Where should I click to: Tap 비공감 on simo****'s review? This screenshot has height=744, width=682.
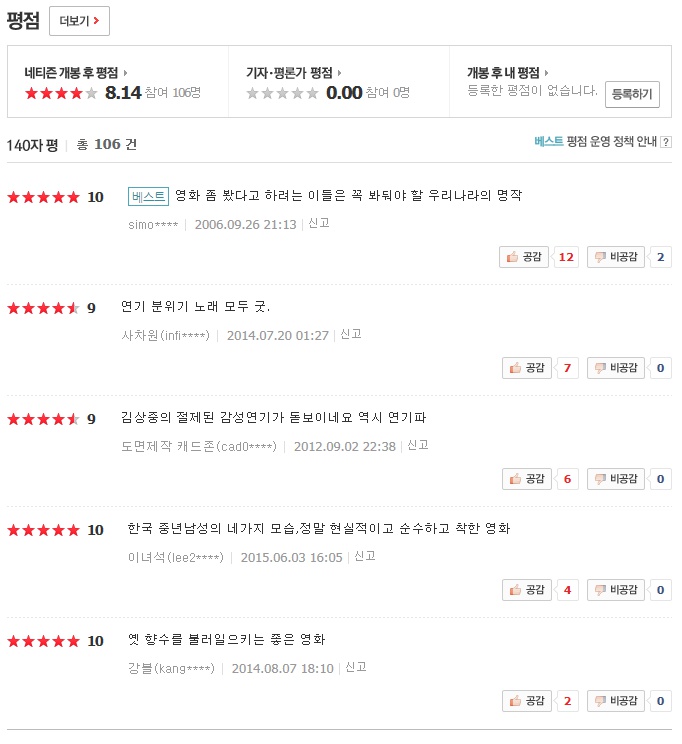pos(616,257)
